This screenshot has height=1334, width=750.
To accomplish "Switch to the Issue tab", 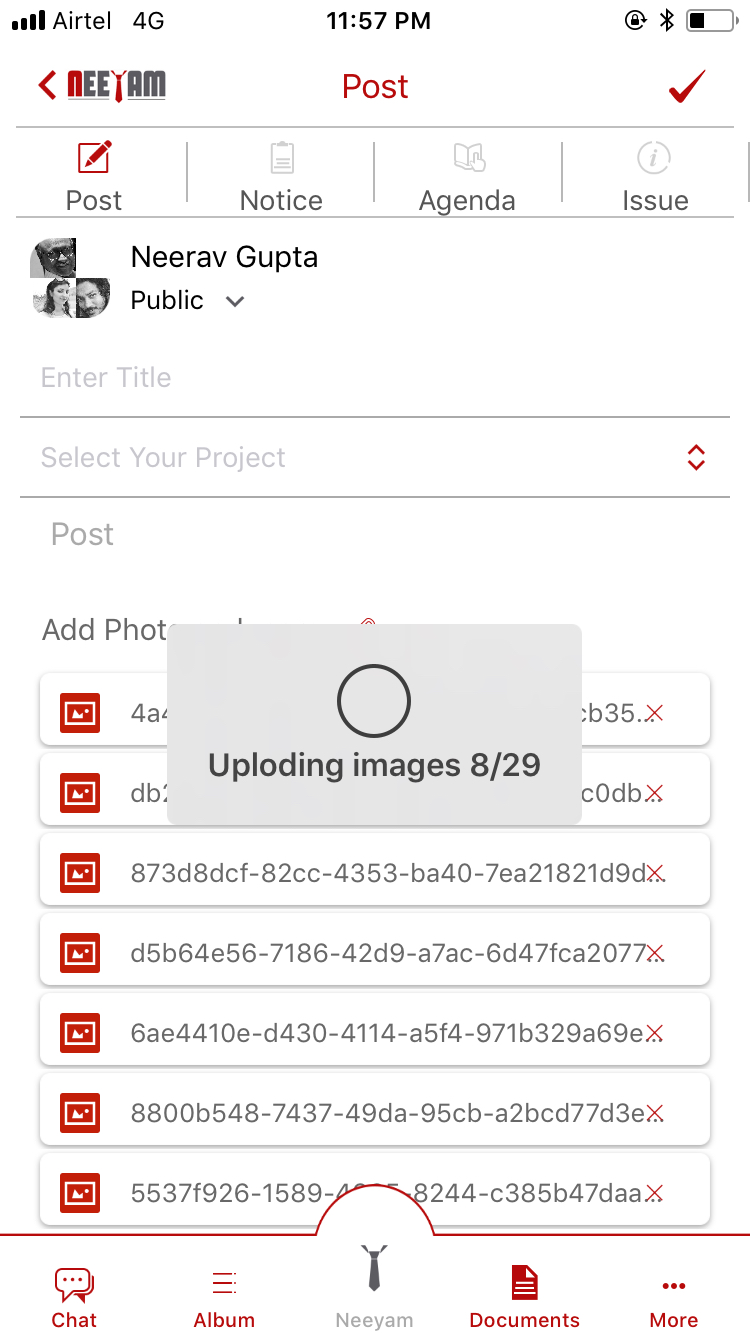I will [x=654, y=177].
